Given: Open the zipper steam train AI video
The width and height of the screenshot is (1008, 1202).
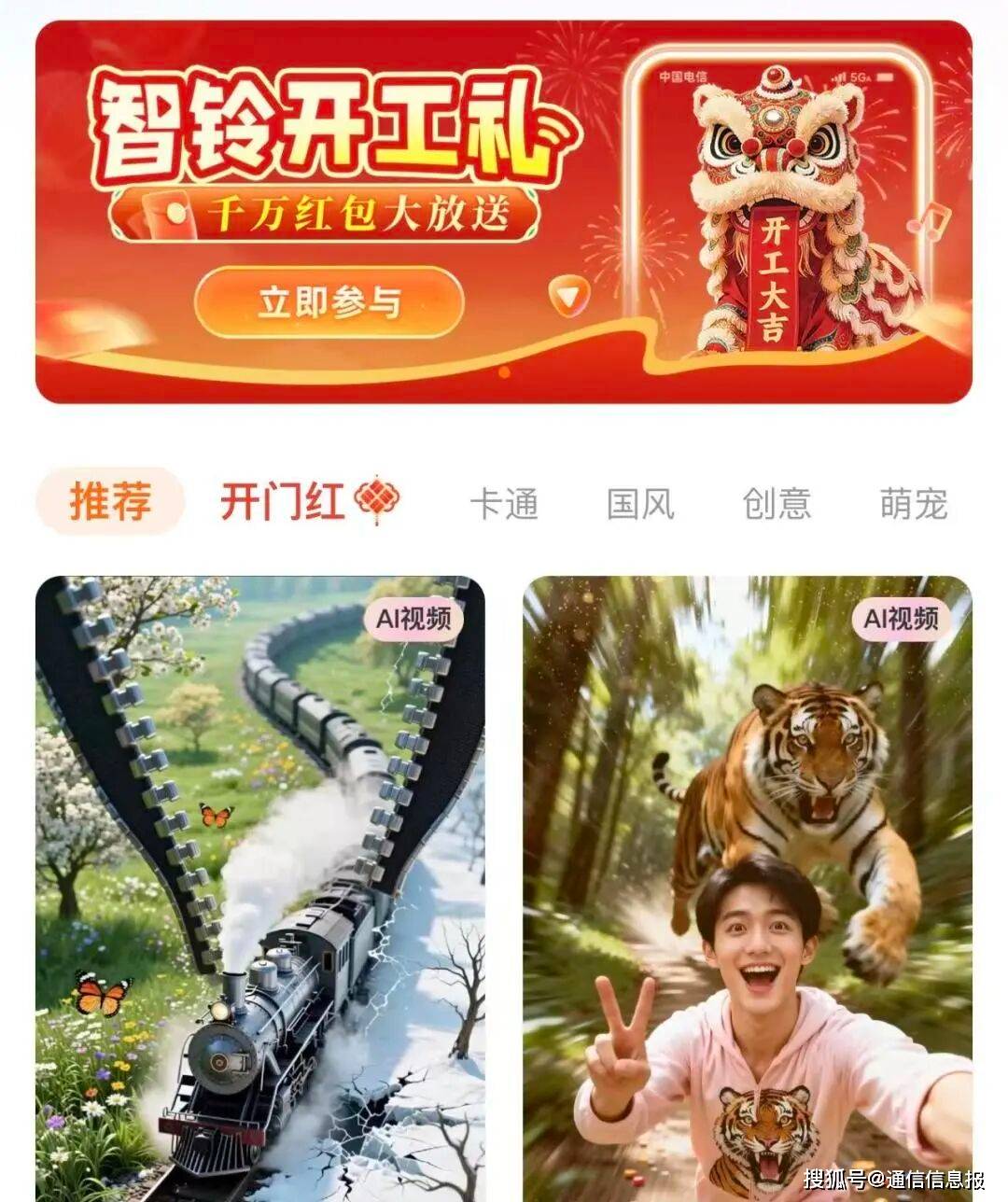Looking at the screenshot, I should tap(260, 887).
